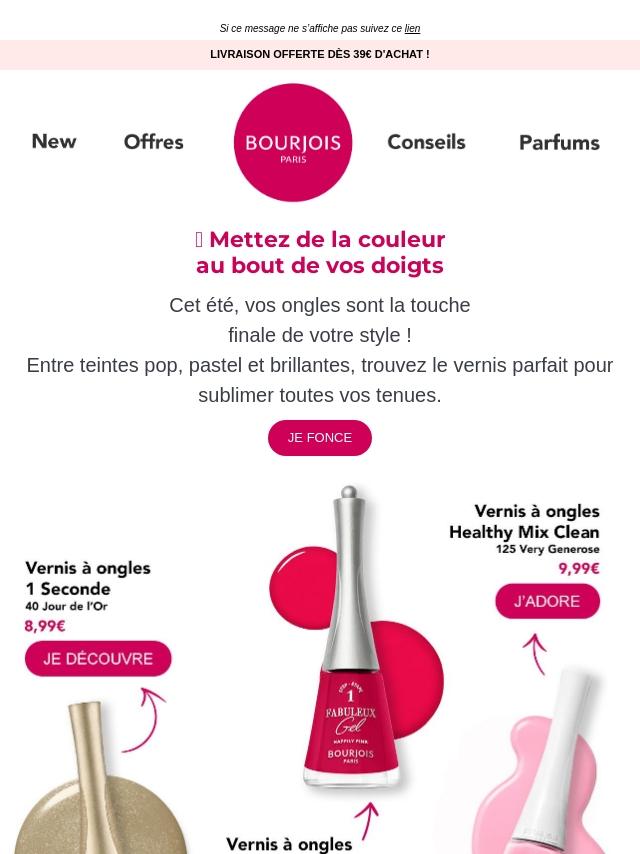Tap JE DÉCOUVRE for Vernis 1 Seconde

[98, 659]
